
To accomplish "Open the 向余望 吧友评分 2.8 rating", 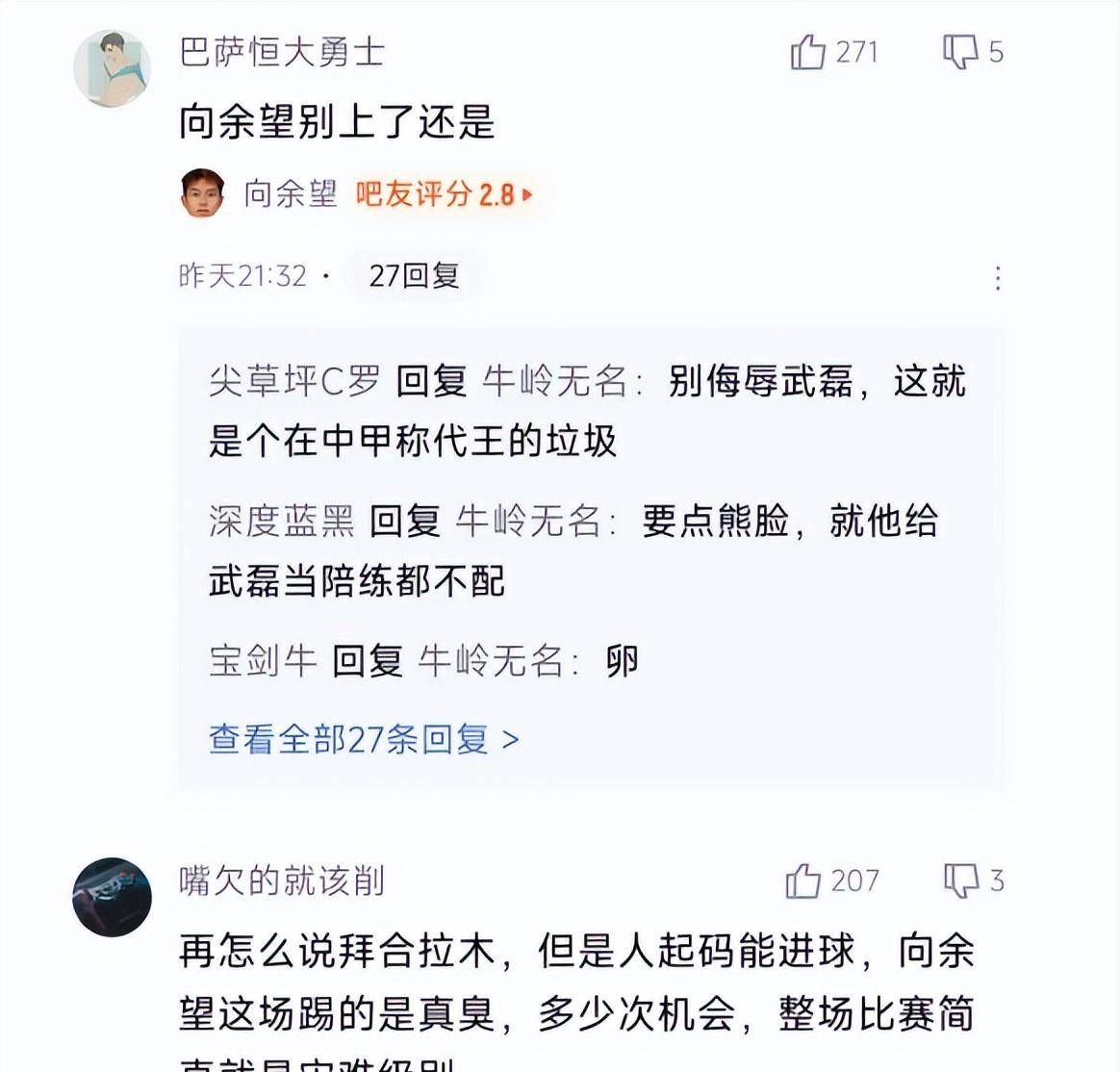I will click(x=443, y=194).
